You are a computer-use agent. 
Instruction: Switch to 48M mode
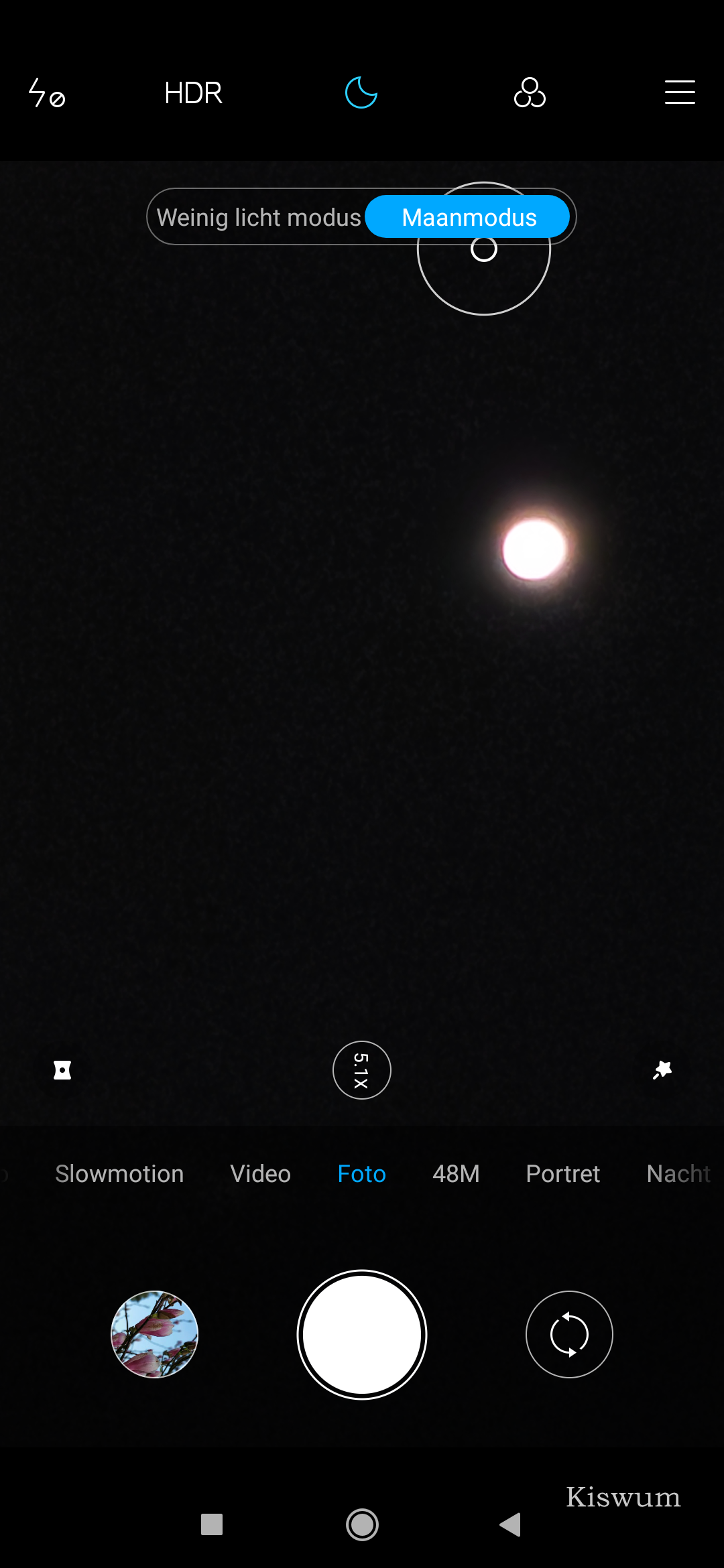pos(456,1174)
